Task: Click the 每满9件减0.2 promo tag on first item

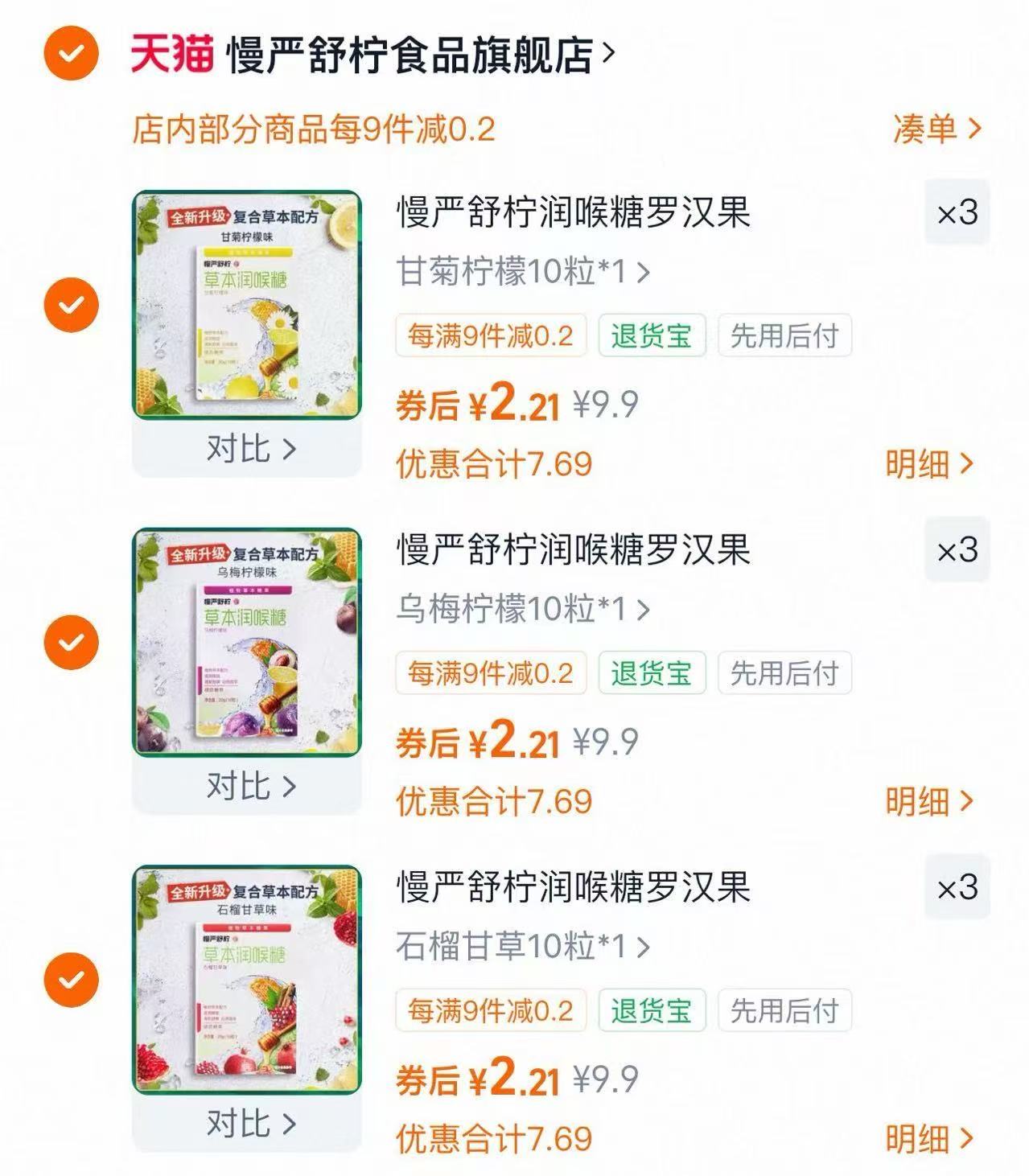Action: pyautogui.click(x=490, y=335)
